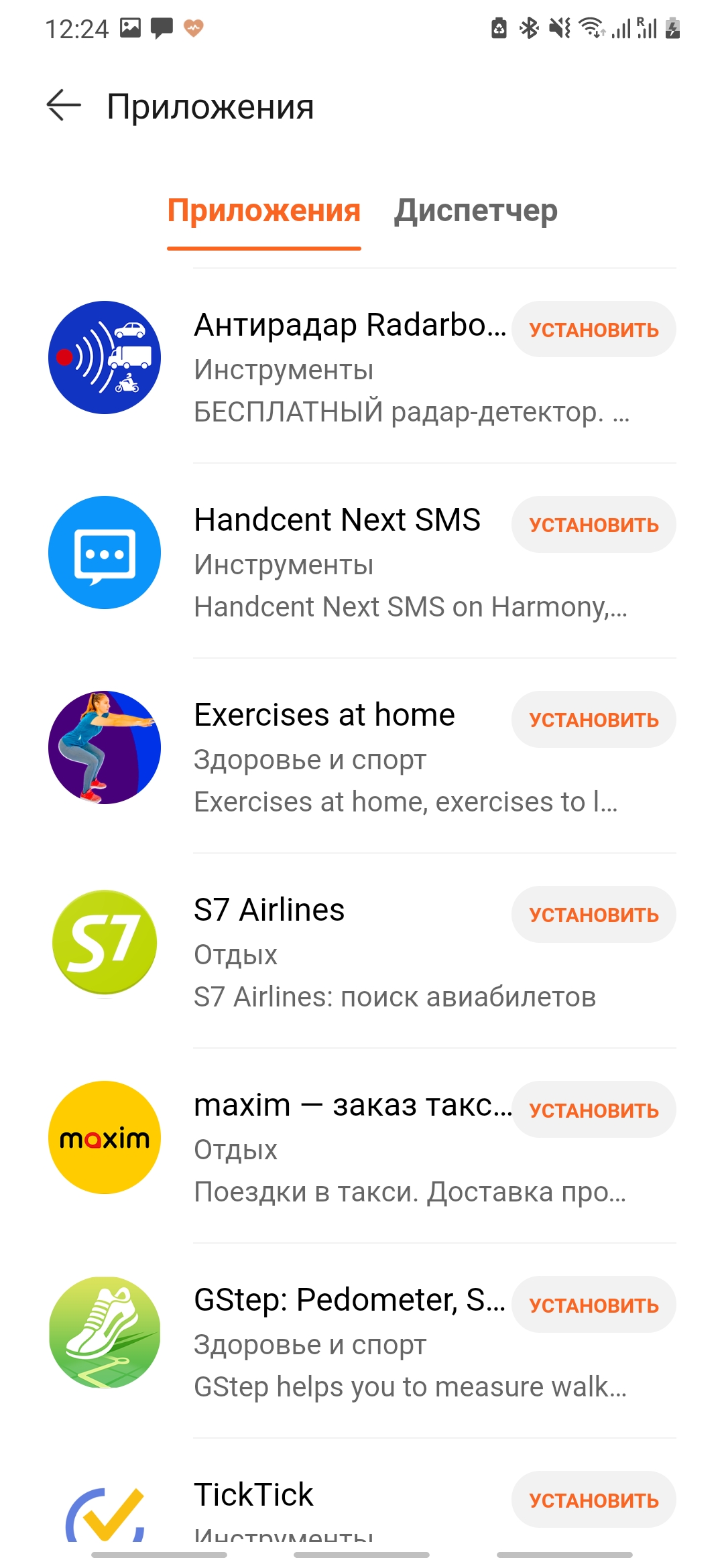The width and height of the screenshot is (724, 1568).
Task: Select the Приложения tab
Action: [263, 210]
